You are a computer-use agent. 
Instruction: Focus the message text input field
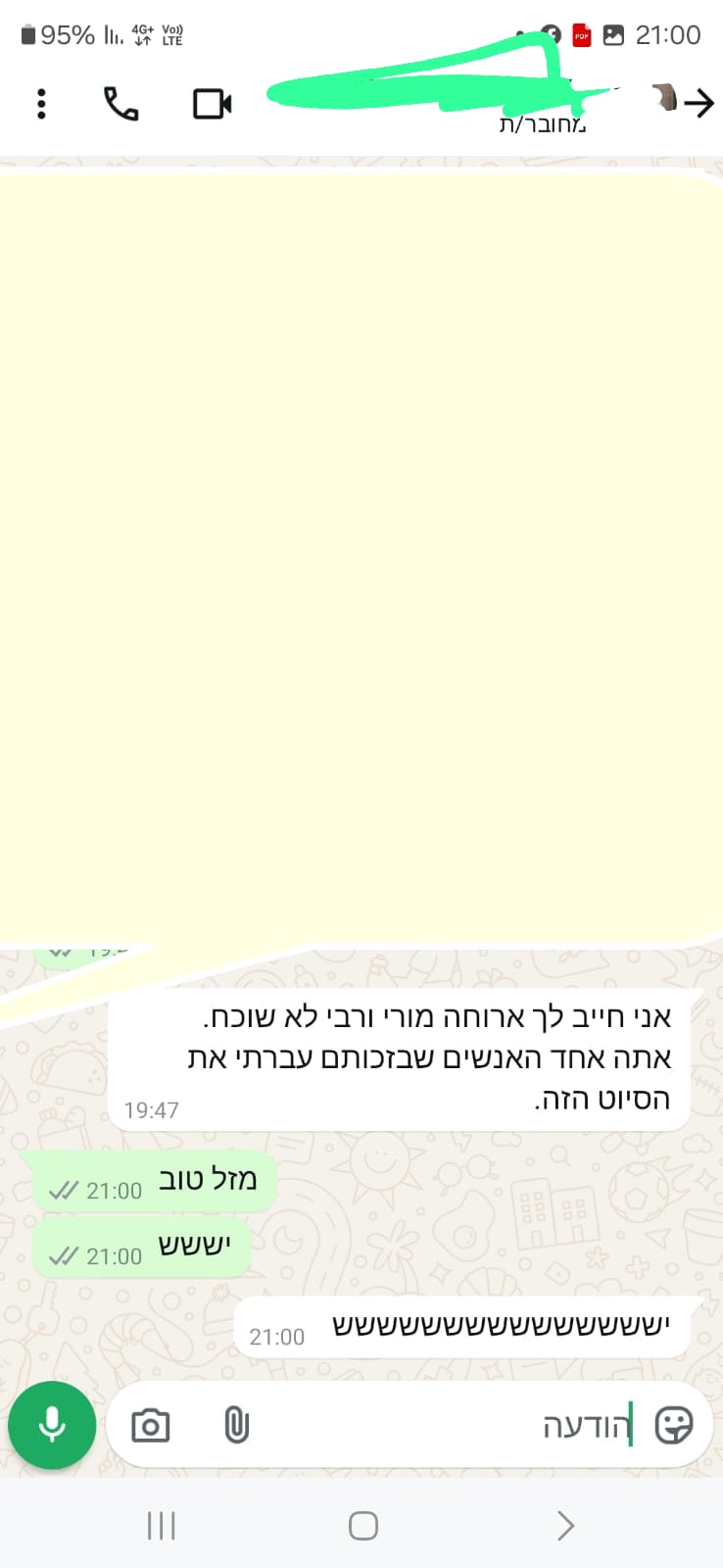pyautogui.click(x=441, y=1425)
